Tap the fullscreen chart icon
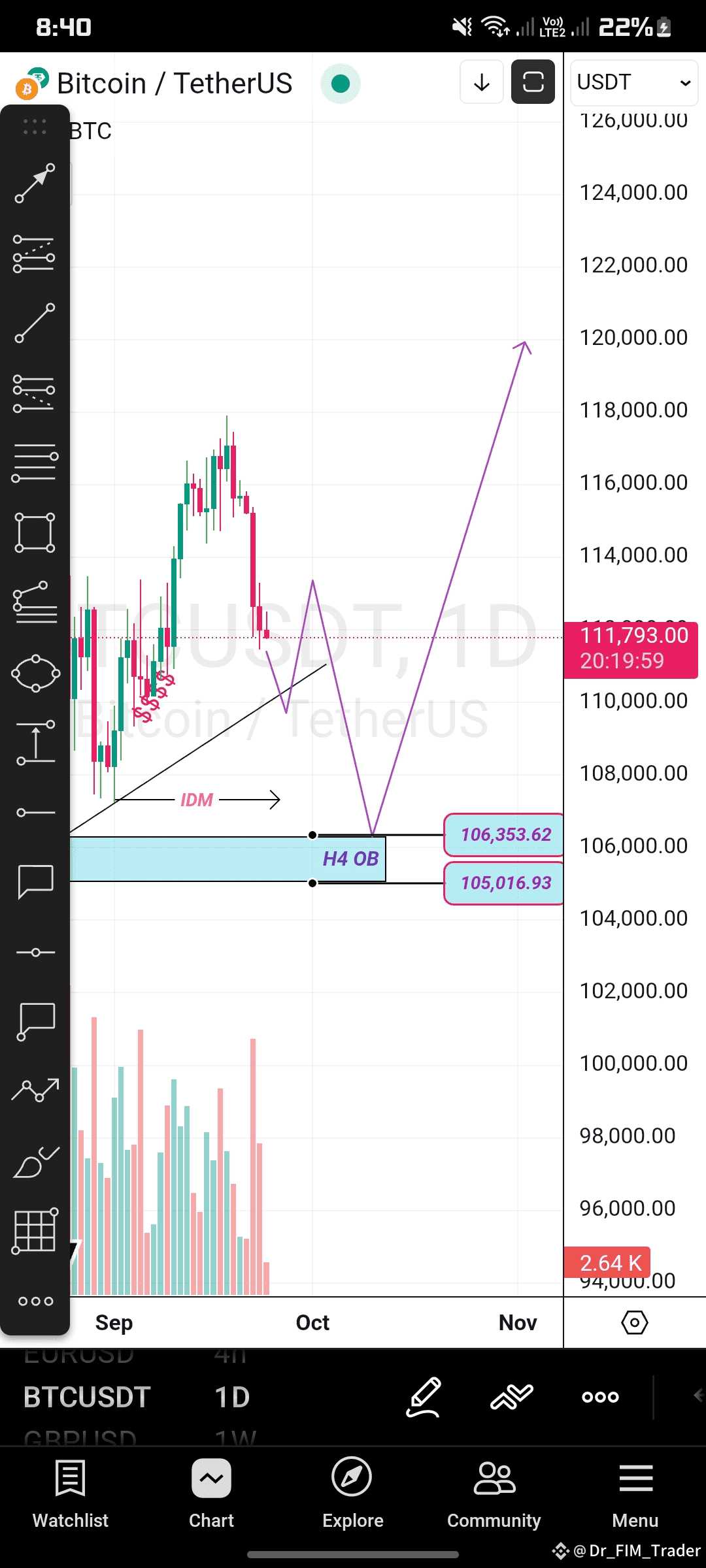Viewport: 706px width, 1568px height. pyautogui.click(x=533, y=82)
